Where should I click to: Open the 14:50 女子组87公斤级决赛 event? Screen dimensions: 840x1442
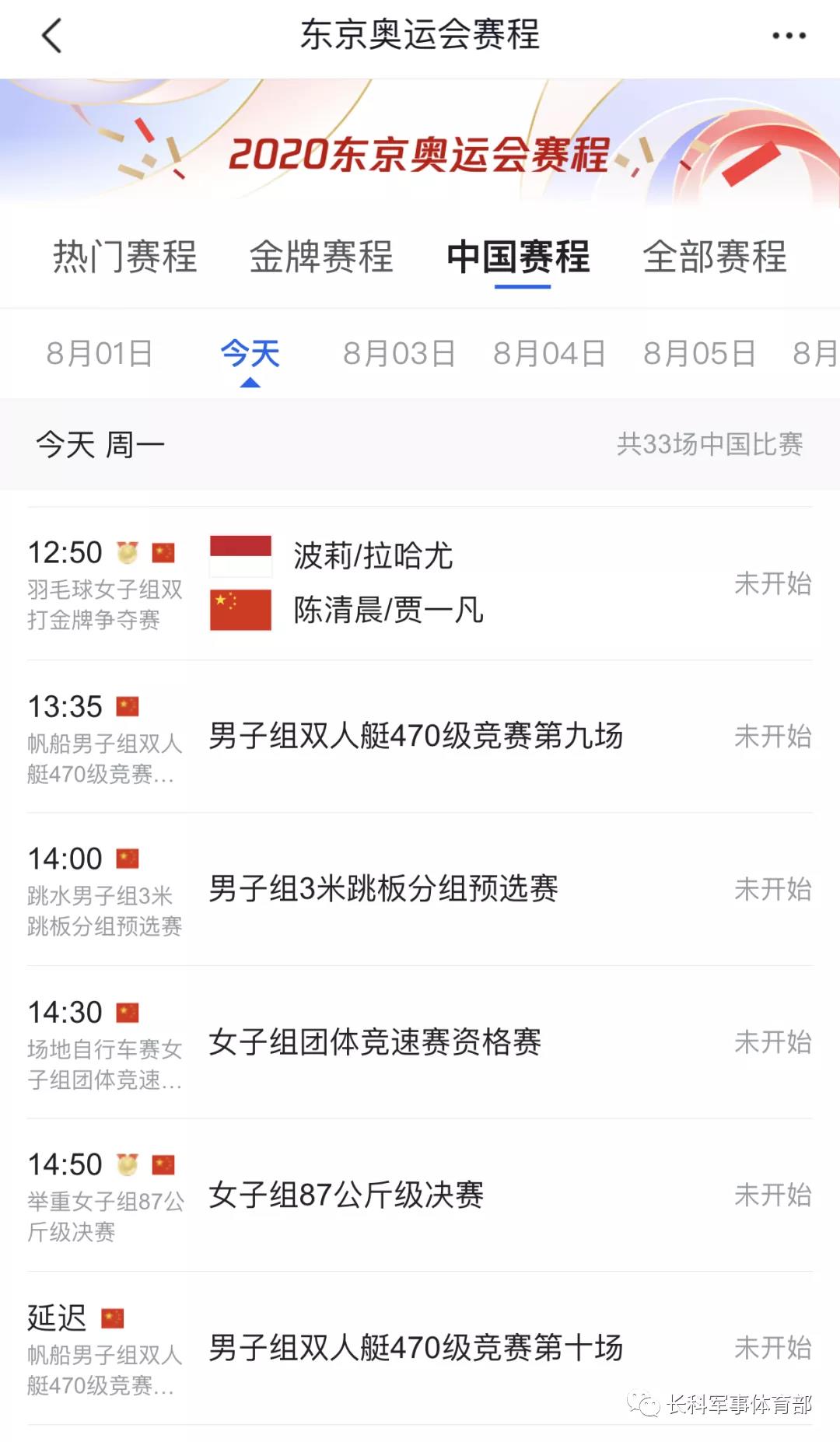coord(420,1195)
